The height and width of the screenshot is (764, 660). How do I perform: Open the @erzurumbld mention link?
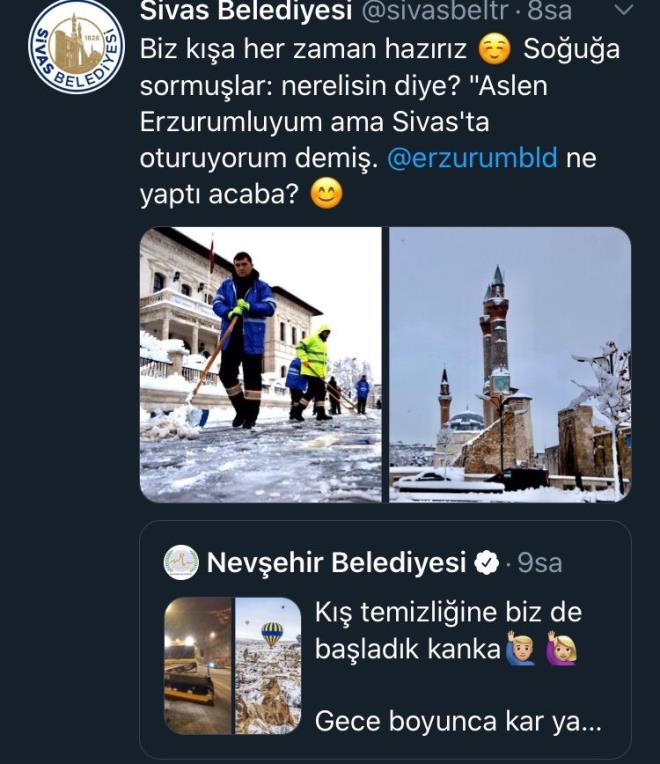(x=472, y=159)
